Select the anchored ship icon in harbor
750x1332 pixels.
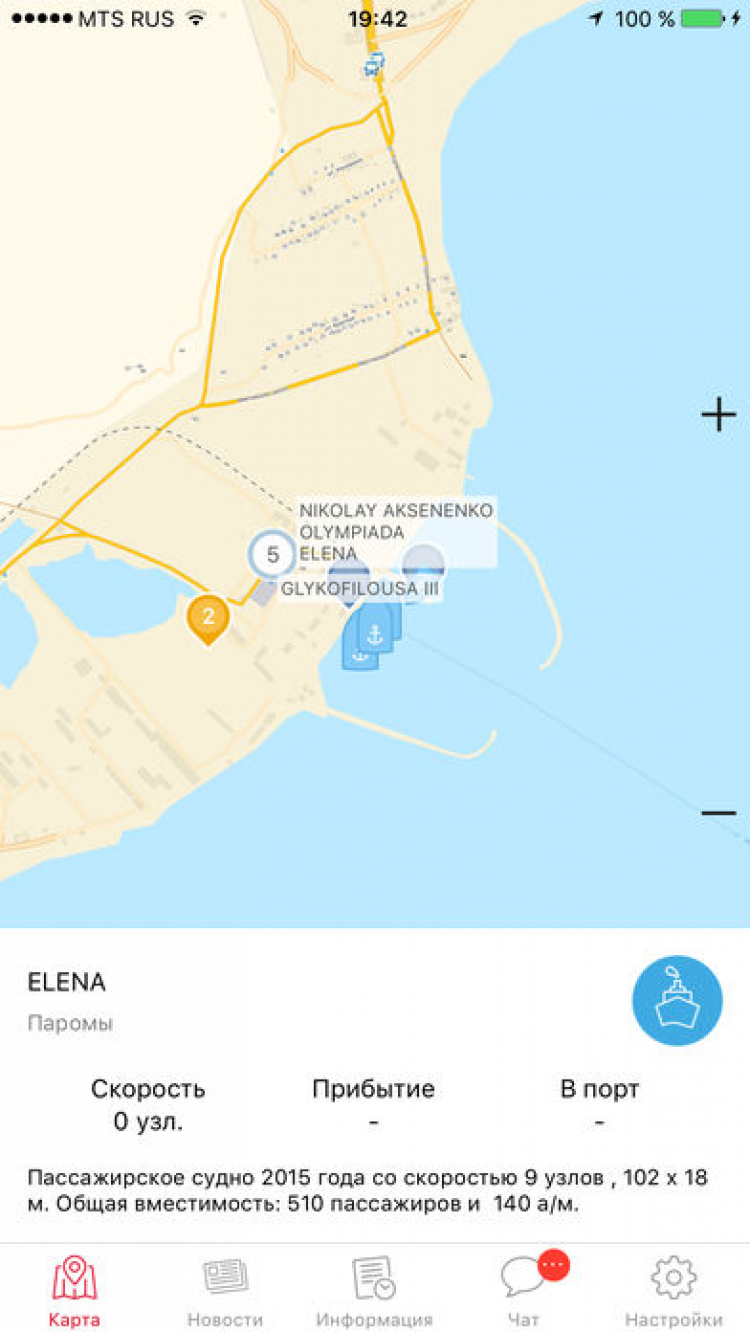375,634
